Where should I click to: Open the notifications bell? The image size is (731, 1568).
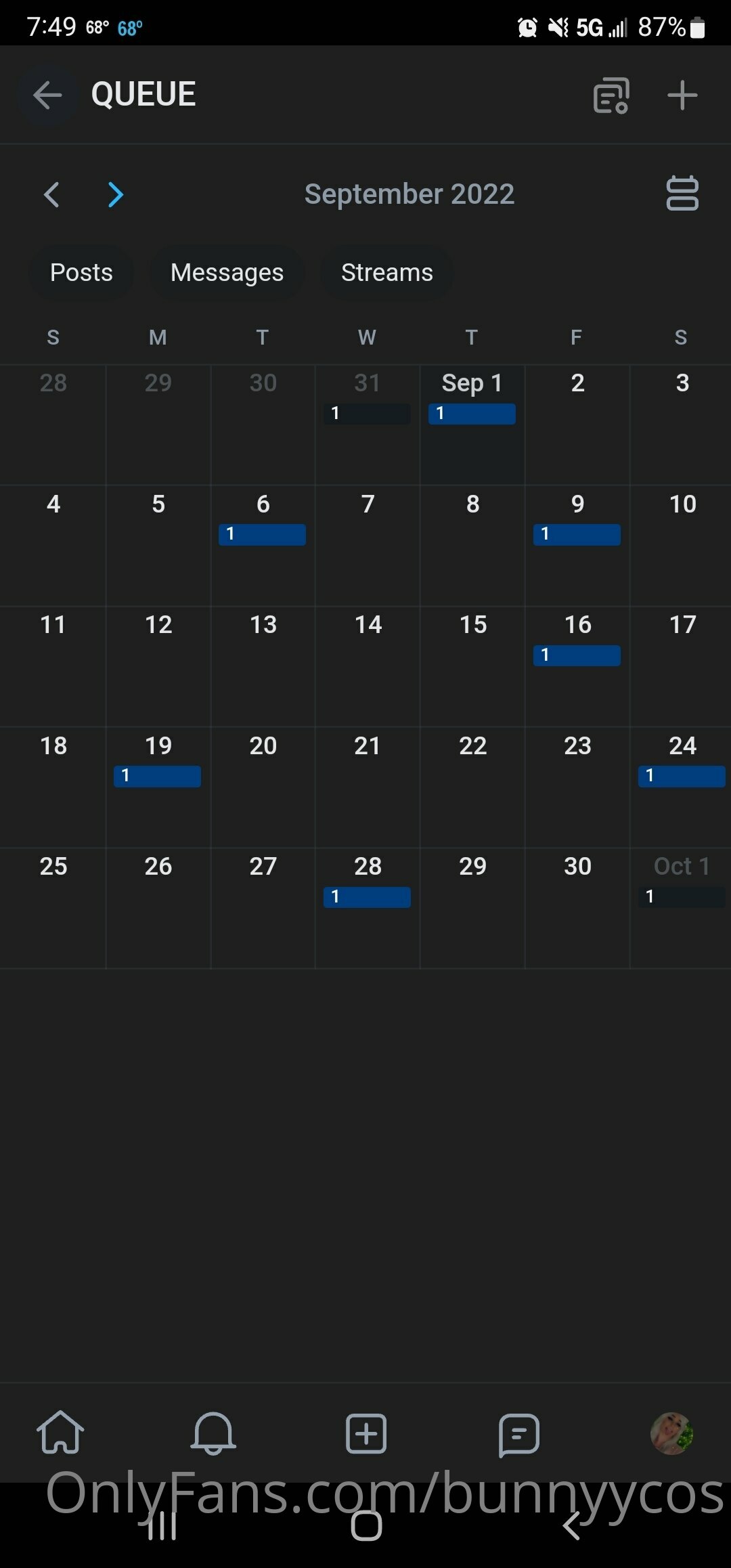coord(213,1433)
